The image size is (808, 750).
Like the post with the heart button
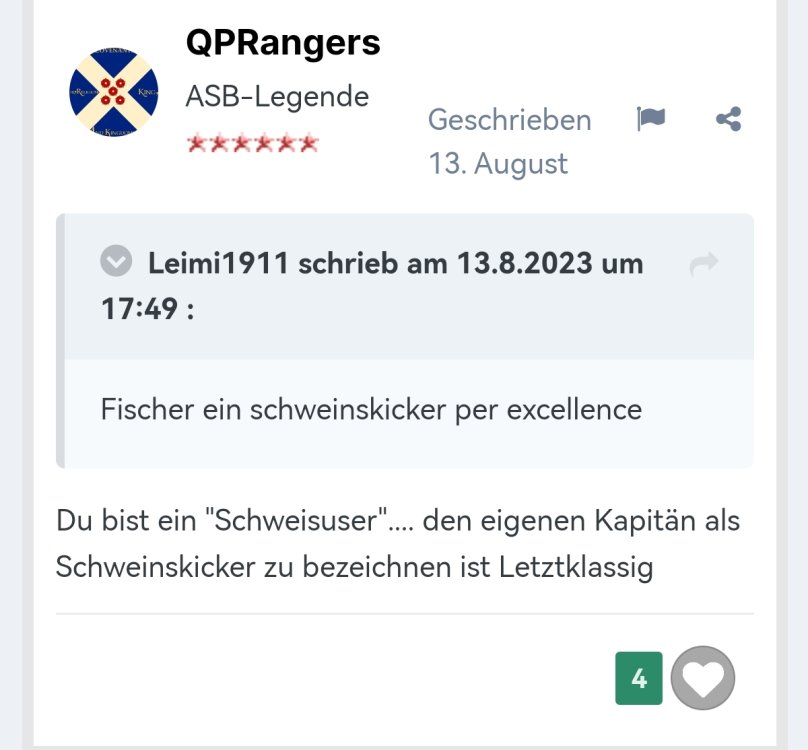click(702, 679)
